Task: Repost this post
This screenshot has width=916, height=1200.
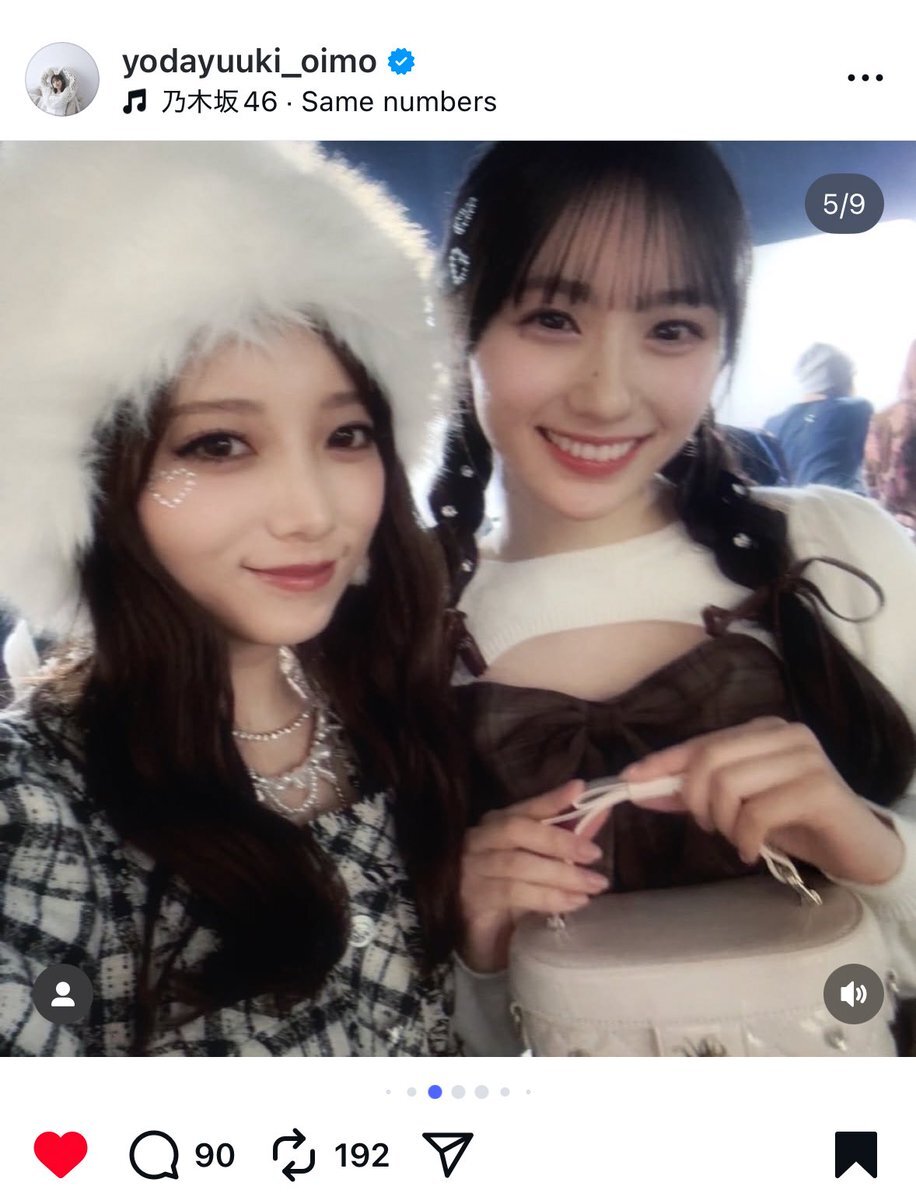Action: point(294,1155)
